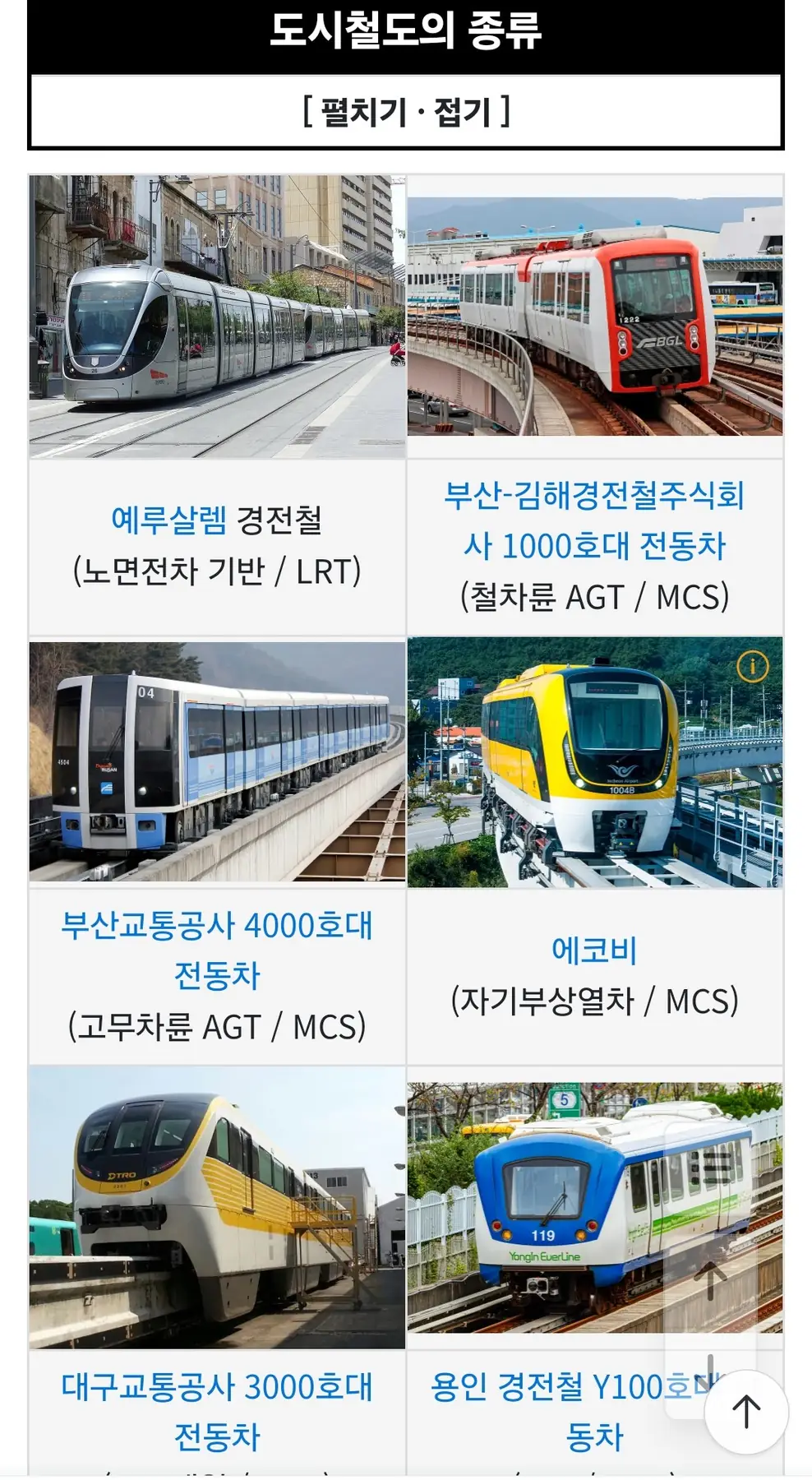Open the 부산-김해경전철주식회사 1000호대 전동차 link
812x1480 pixels.
pos(594,520)
